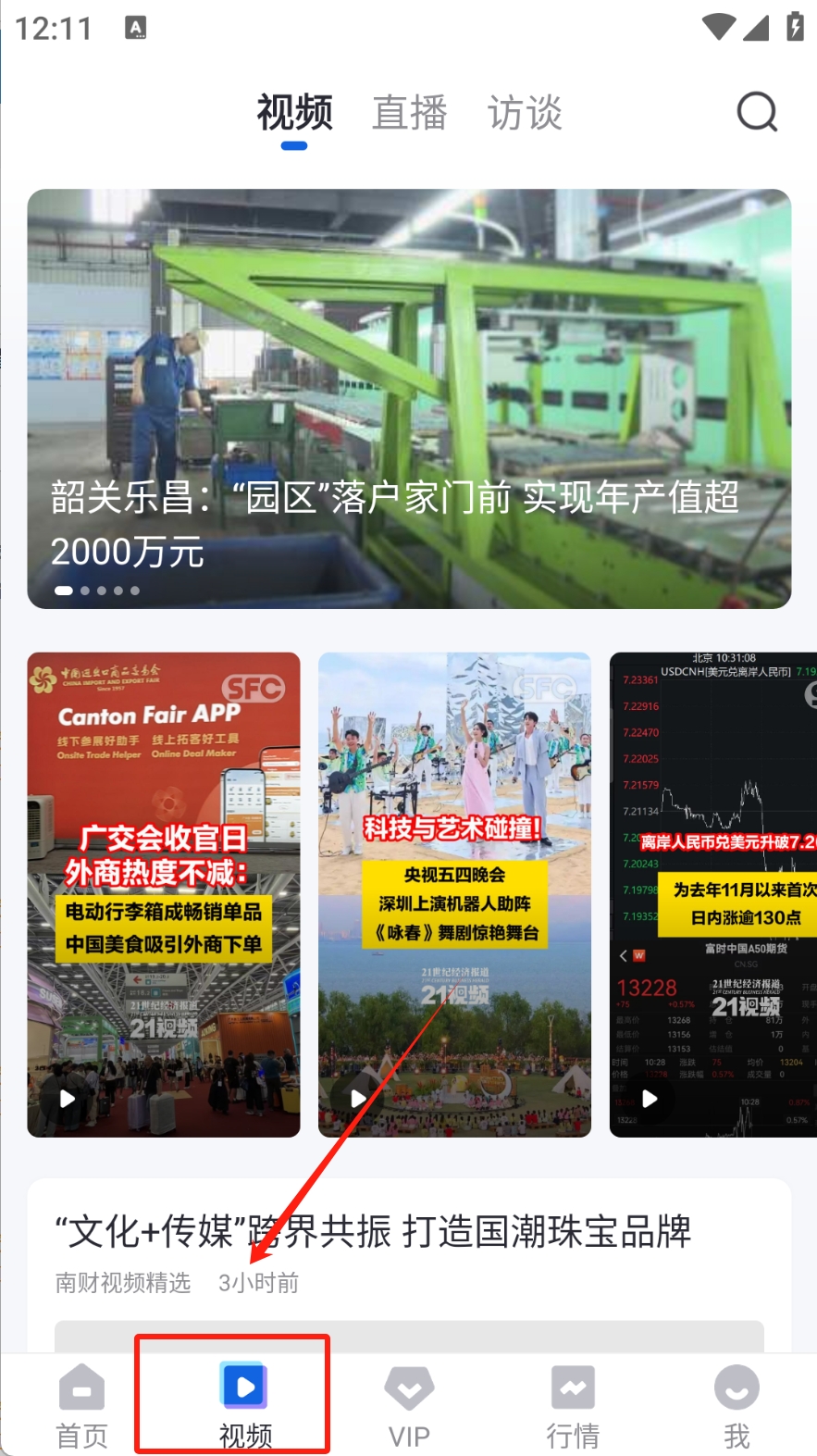The width and height of the screenshot is (817, 1456).
Task: Play the Canton Fair APP video
Action: 164,894
